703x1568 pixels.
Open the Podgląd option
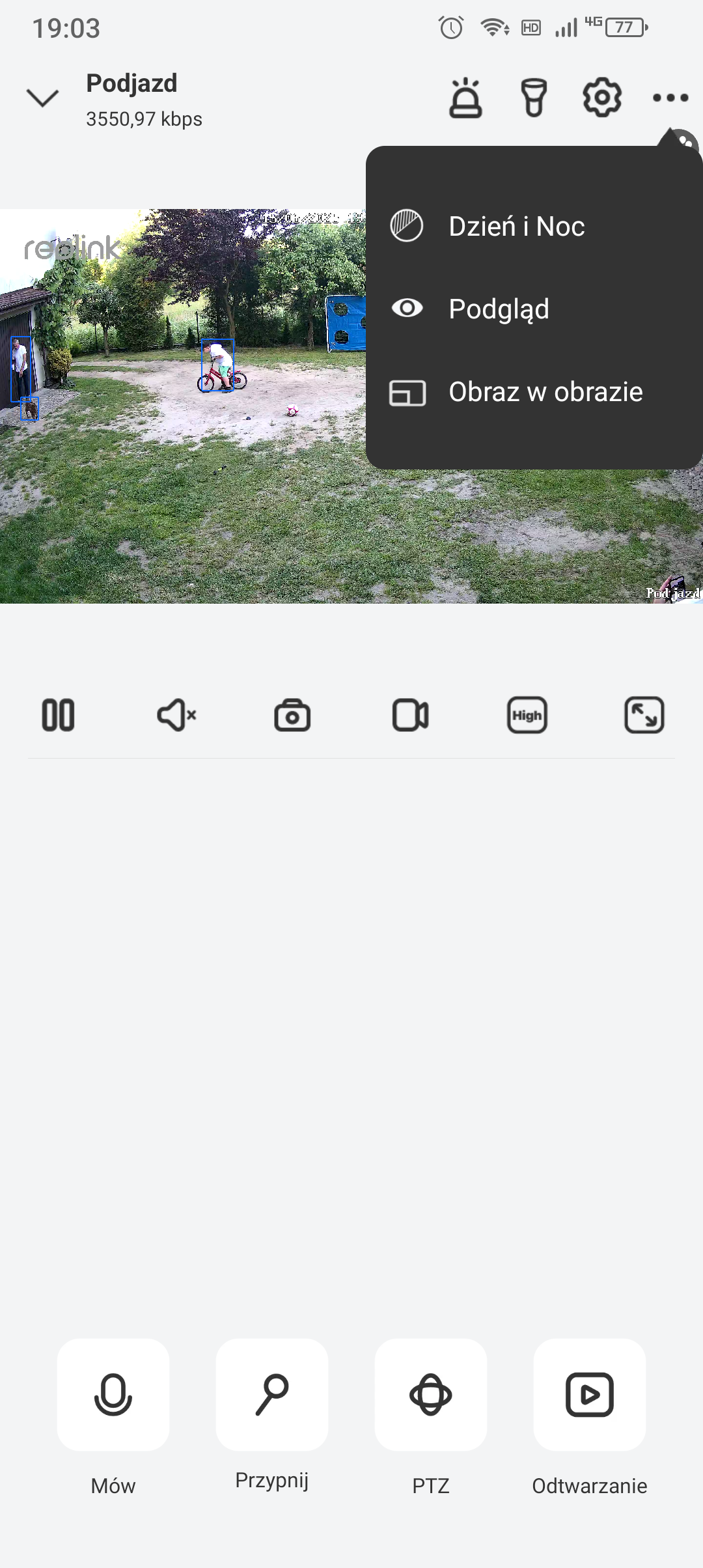pos(499,309)
